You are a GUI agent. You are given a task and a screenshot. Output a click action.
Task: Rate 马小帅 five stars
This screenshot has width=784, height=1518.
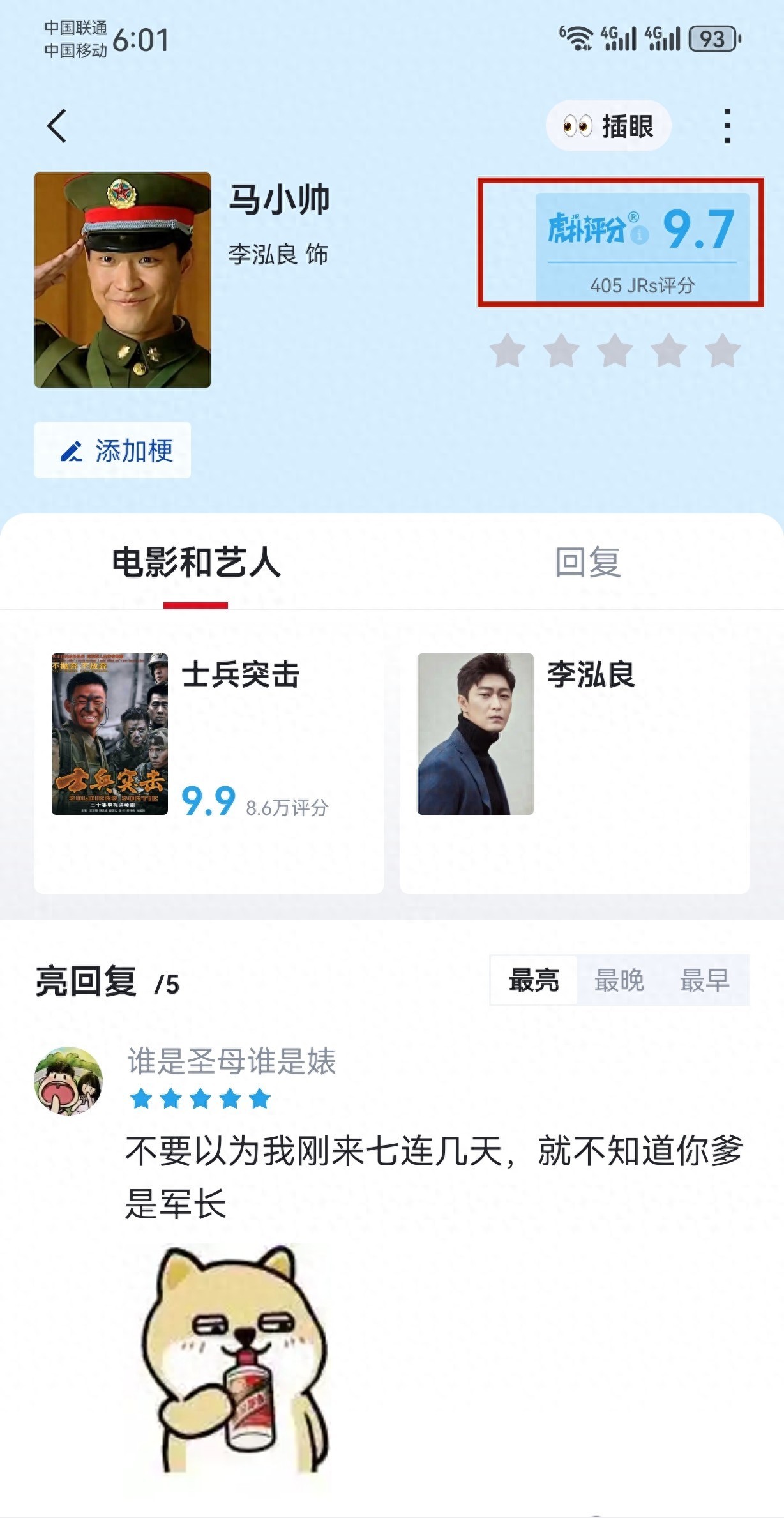click(x=722, y=351)
